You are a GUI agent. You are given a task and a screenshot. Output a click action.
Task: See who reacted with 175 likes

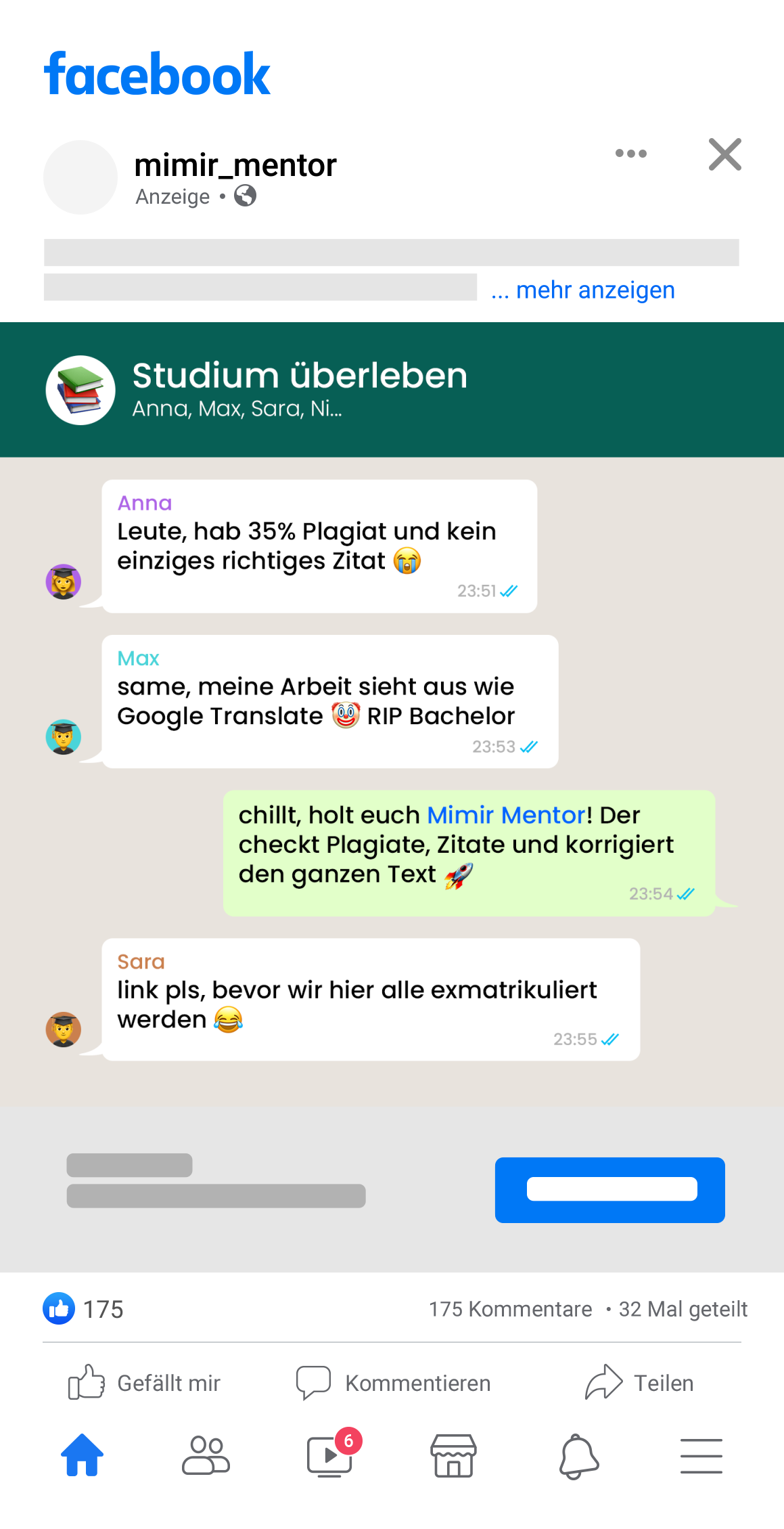click(83, 1309)
